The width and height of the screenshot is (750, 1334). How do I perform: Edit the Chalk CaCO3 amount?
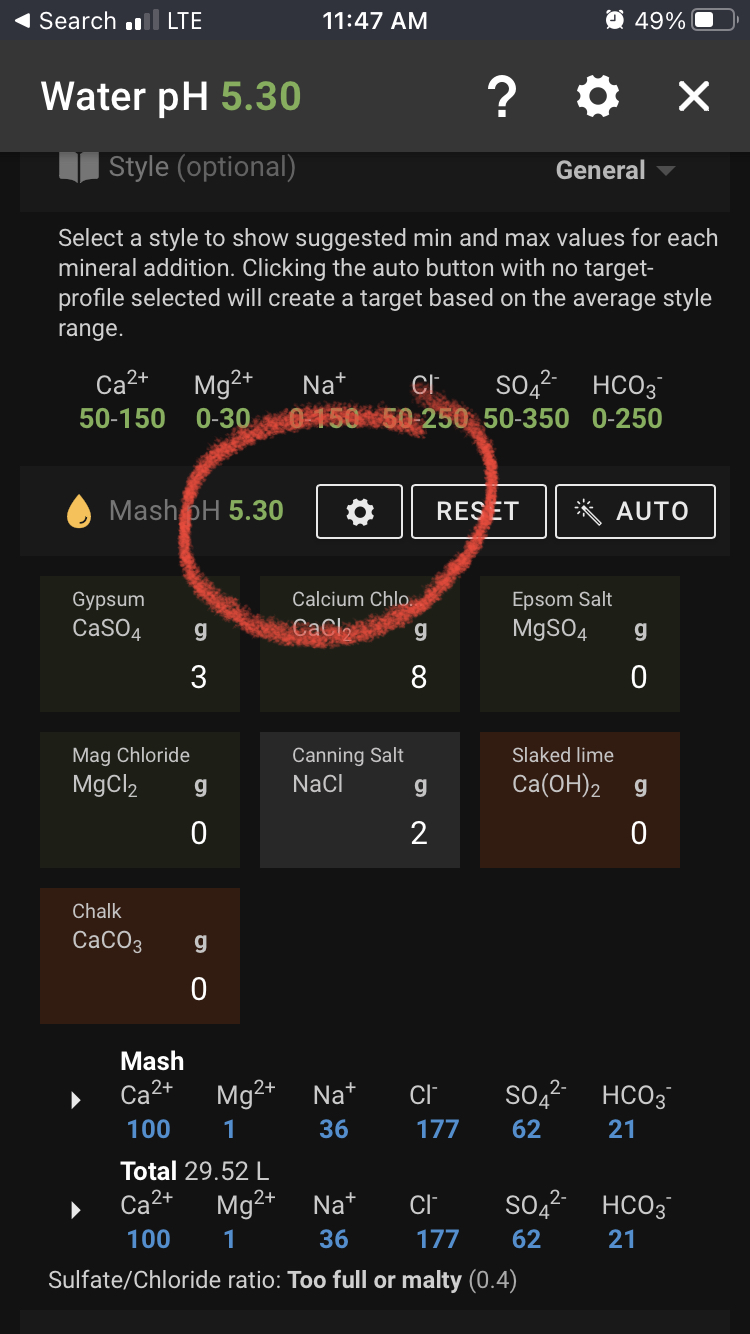tap(140, 956)
